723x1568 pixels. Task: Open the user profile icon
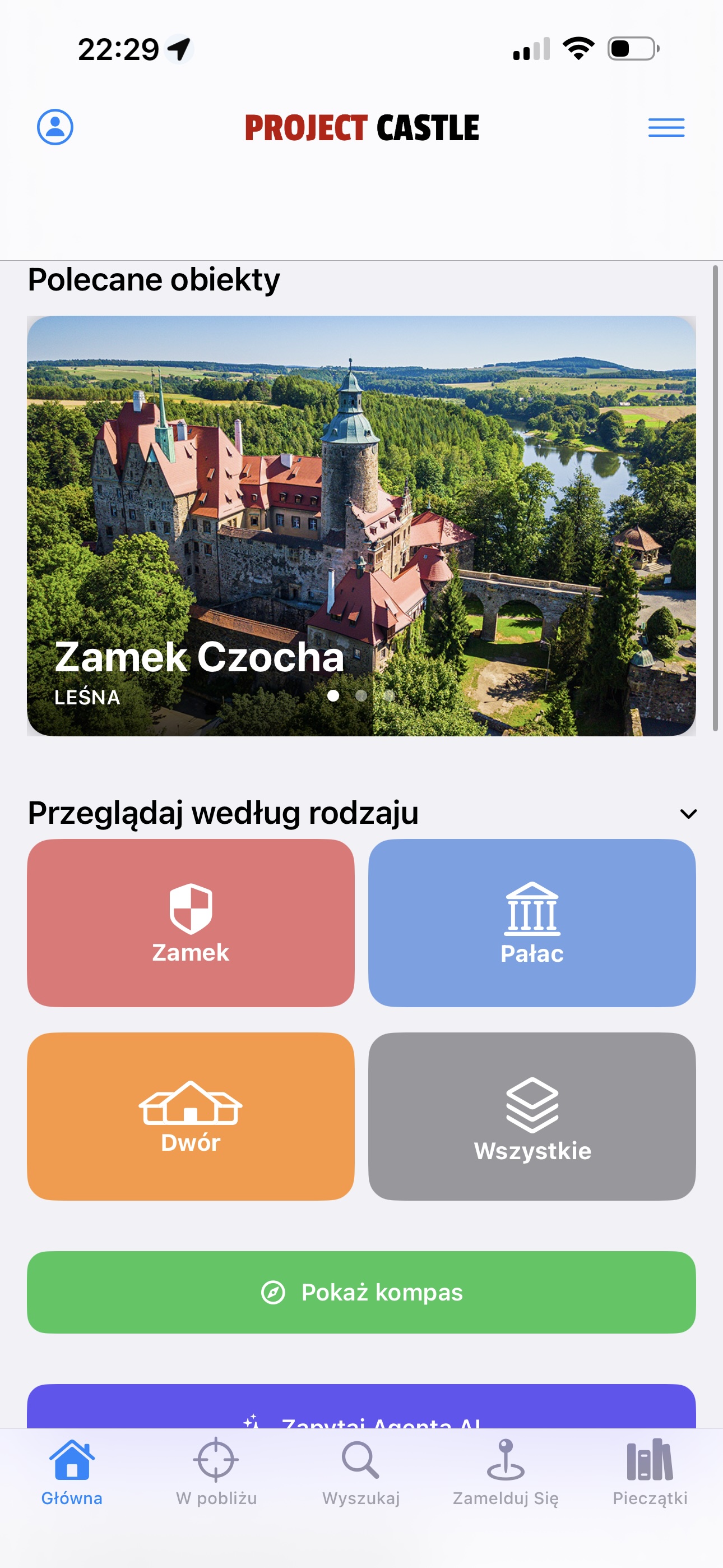click(x=55, y=127)
